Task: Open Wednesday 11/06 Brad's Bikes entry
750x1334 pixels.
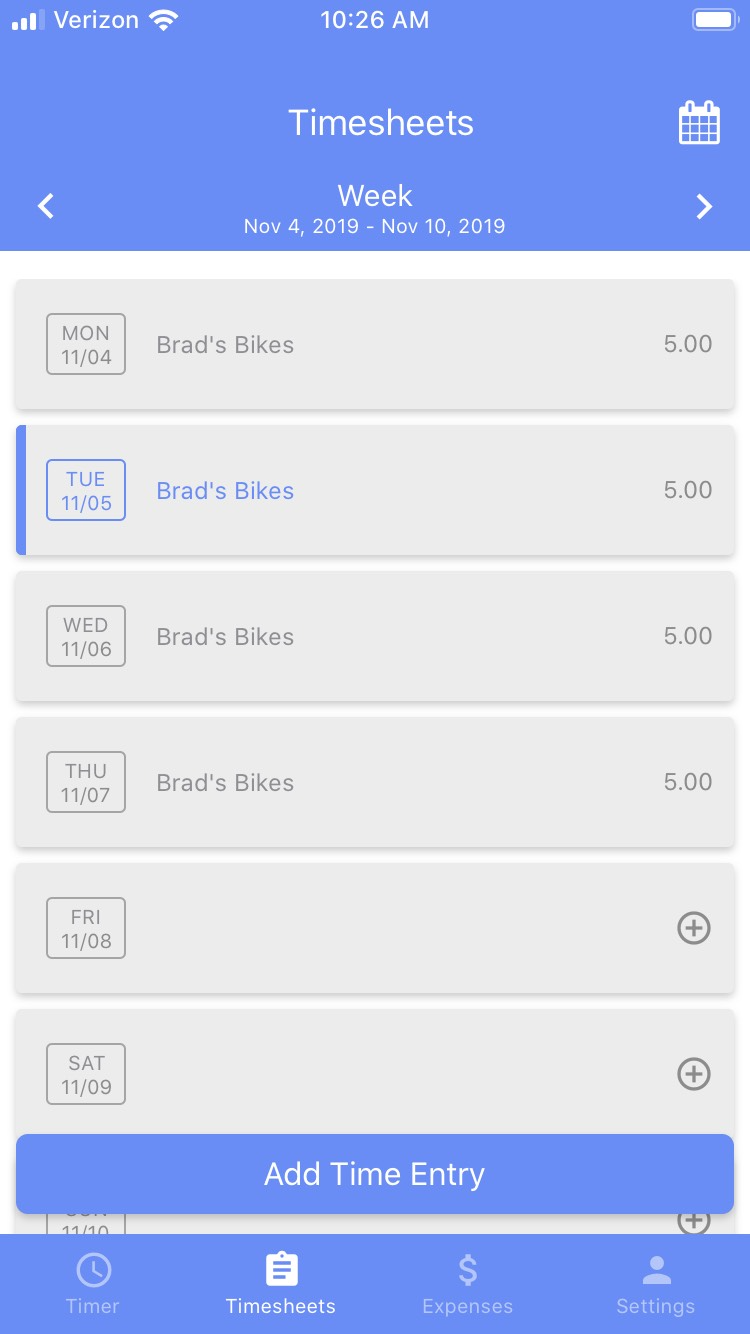Action: [375, 636]
